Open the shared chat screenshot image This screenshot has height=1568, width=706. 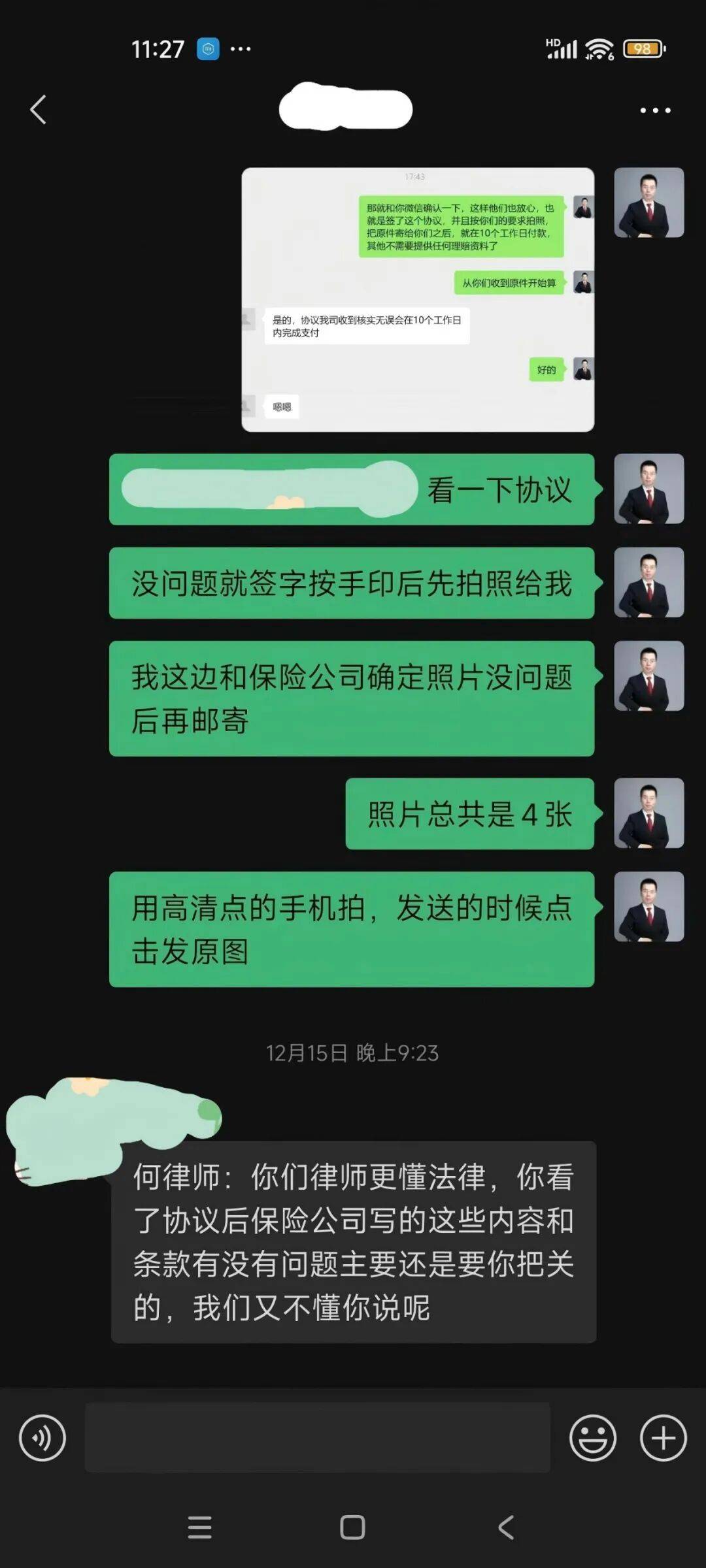tap(418, 300)
